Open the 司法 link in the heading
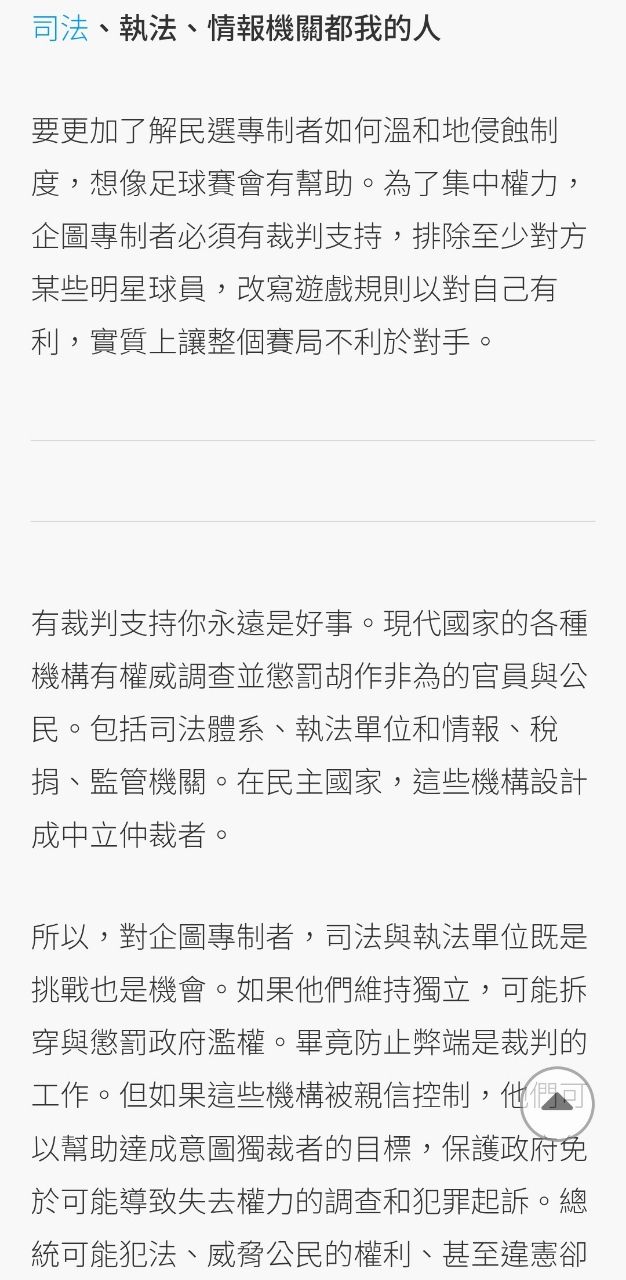The width and height of the screenshot is (626, 1280). point(60,28)
